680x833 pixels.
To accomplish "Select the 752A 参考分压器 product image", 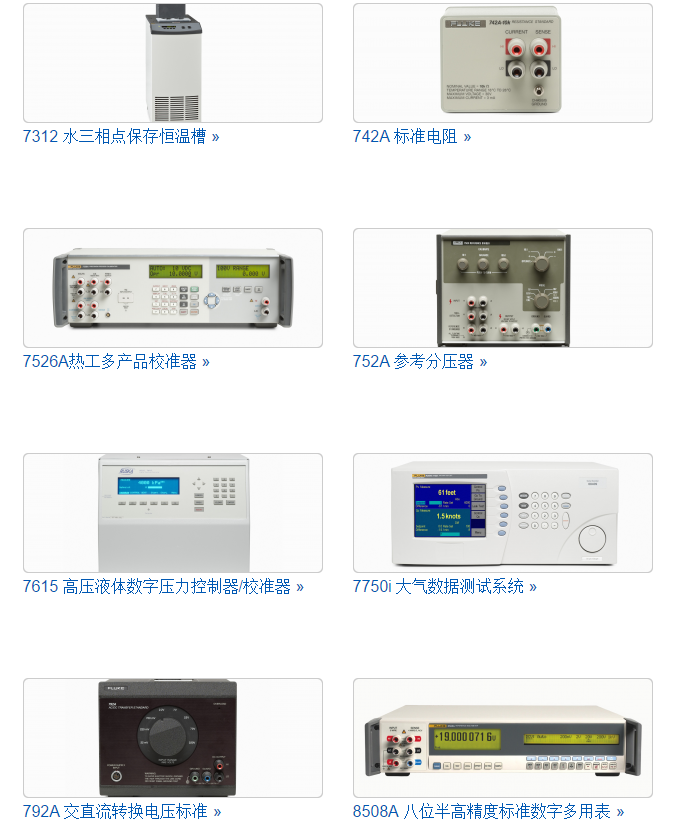I will [502, 288].
